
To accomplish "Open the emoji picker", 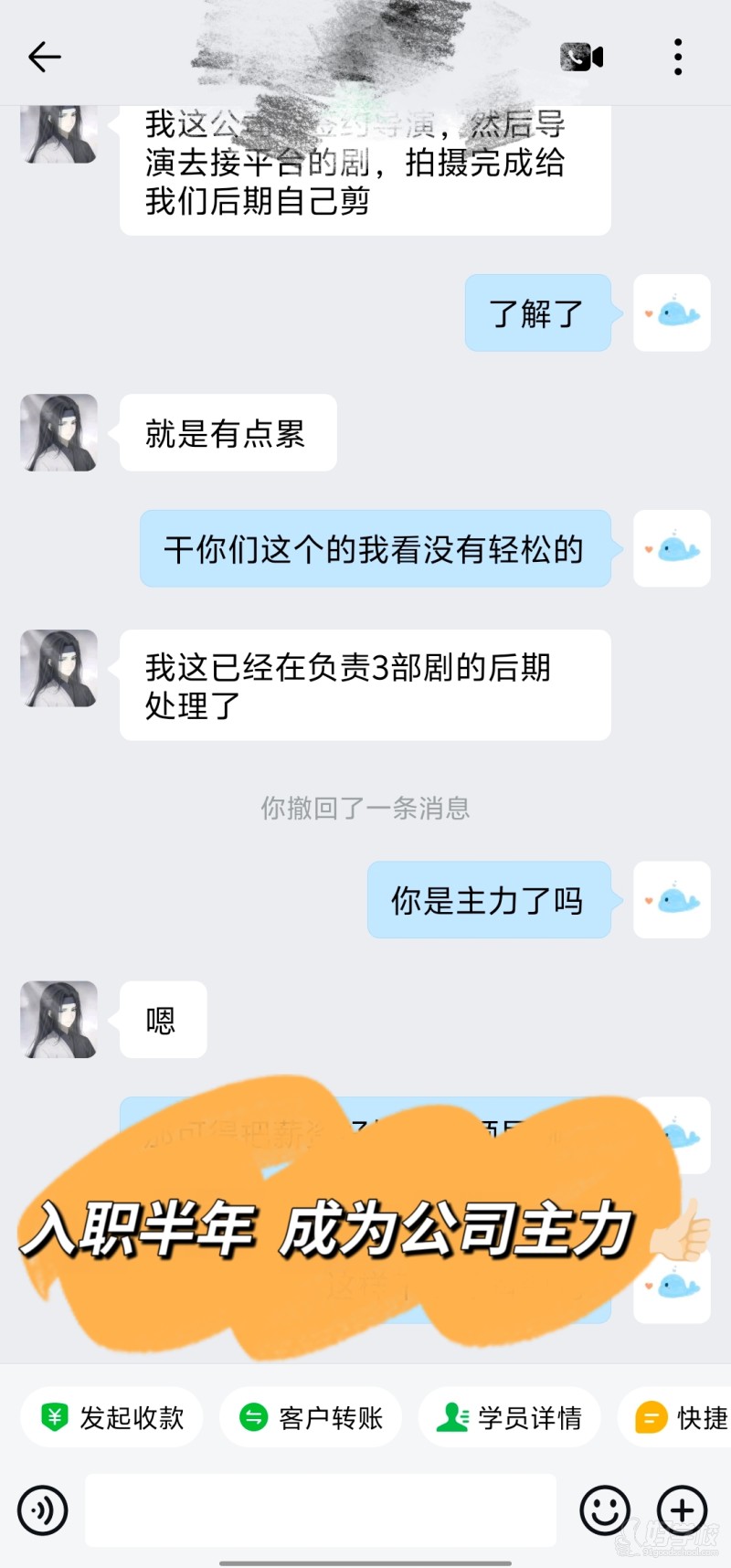I will (x=605, y=1510).
